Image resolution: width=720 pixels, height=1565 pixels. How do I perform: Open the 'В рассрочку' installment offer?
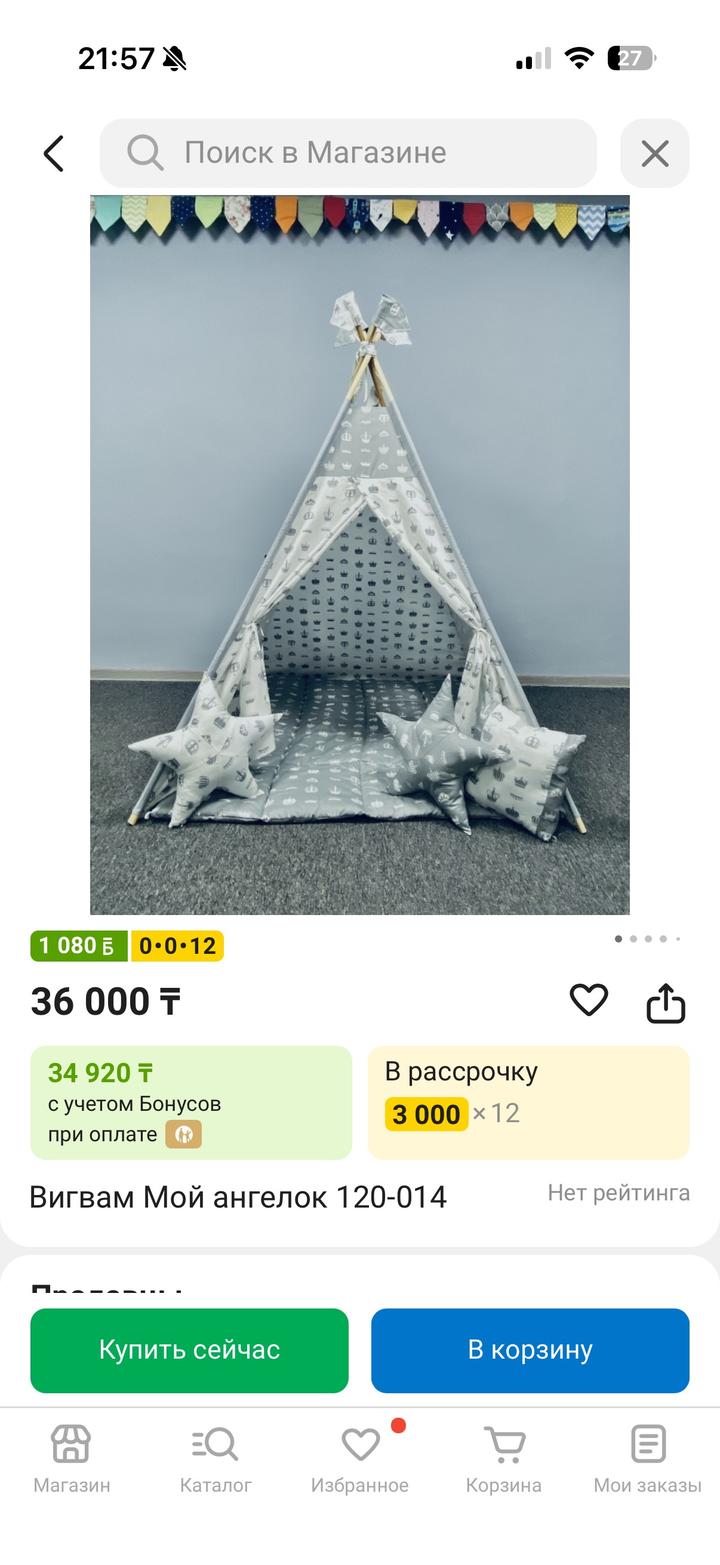coord(528,1102)
